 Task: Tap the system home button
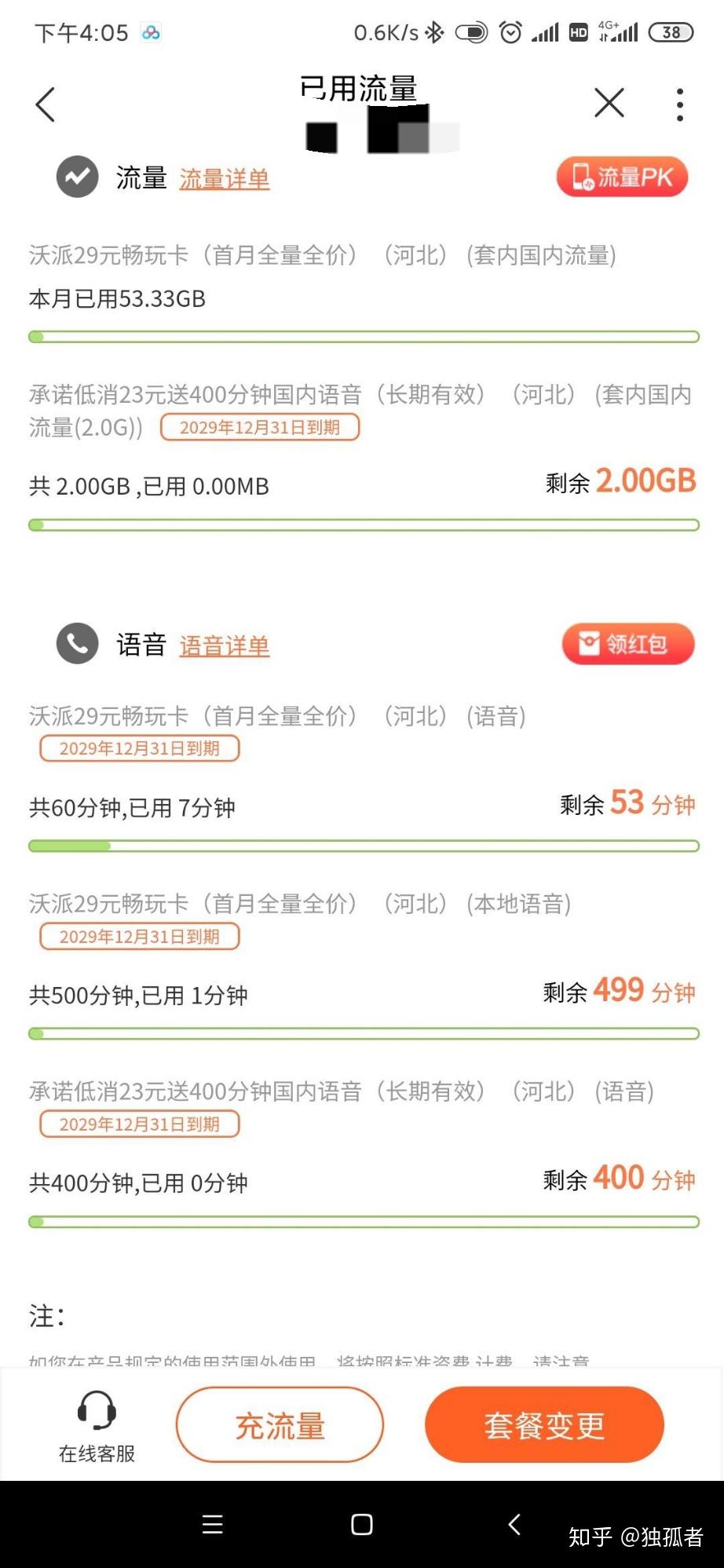(x=362, y=1524)
